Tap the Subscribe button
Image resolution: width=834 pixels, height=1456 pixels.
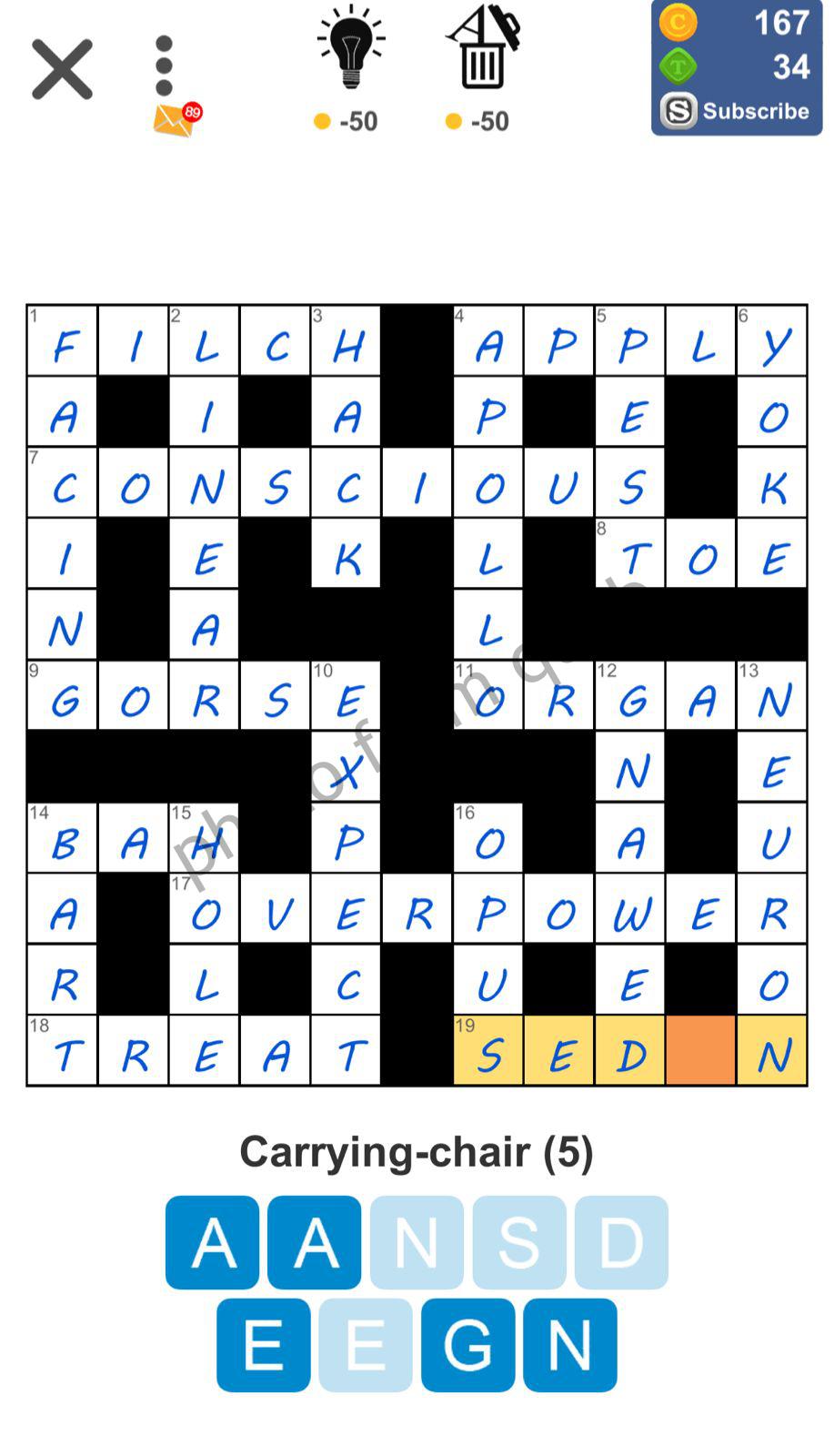(x=737, y=111)
